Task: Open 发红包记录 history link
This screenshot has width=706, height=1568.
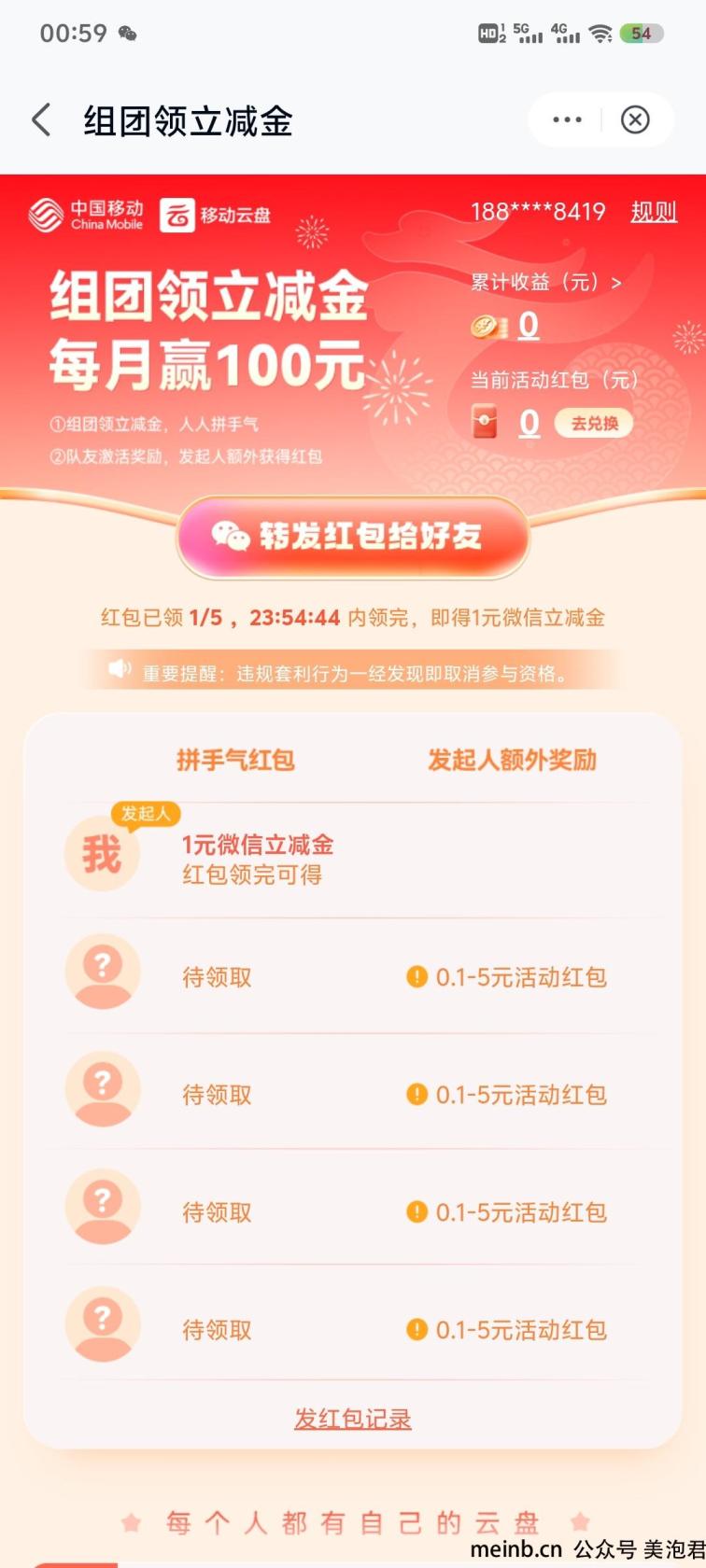Action: coord(352,1419)
